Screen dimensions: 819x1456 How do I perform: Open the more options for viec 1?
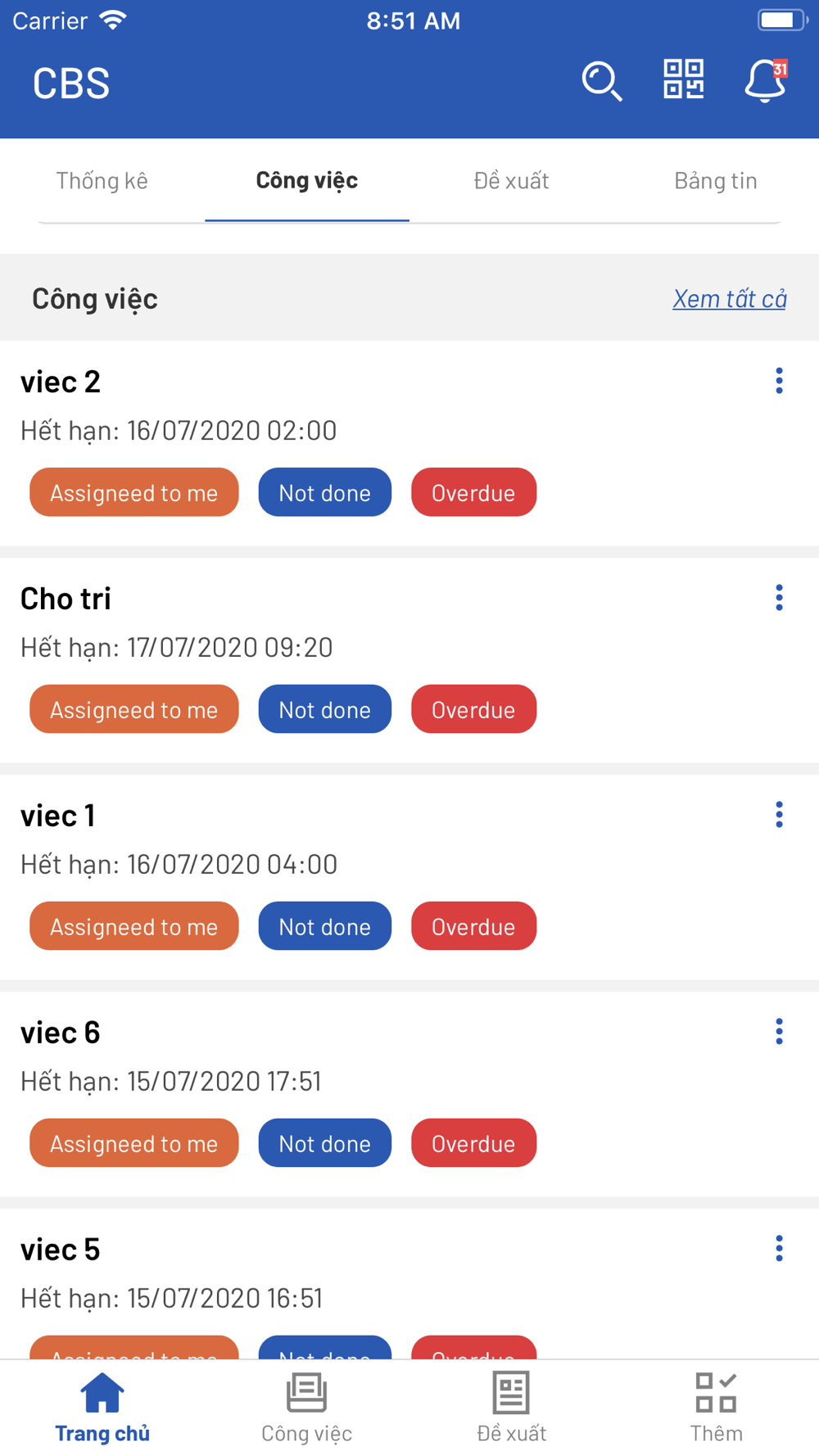[779, 815]
